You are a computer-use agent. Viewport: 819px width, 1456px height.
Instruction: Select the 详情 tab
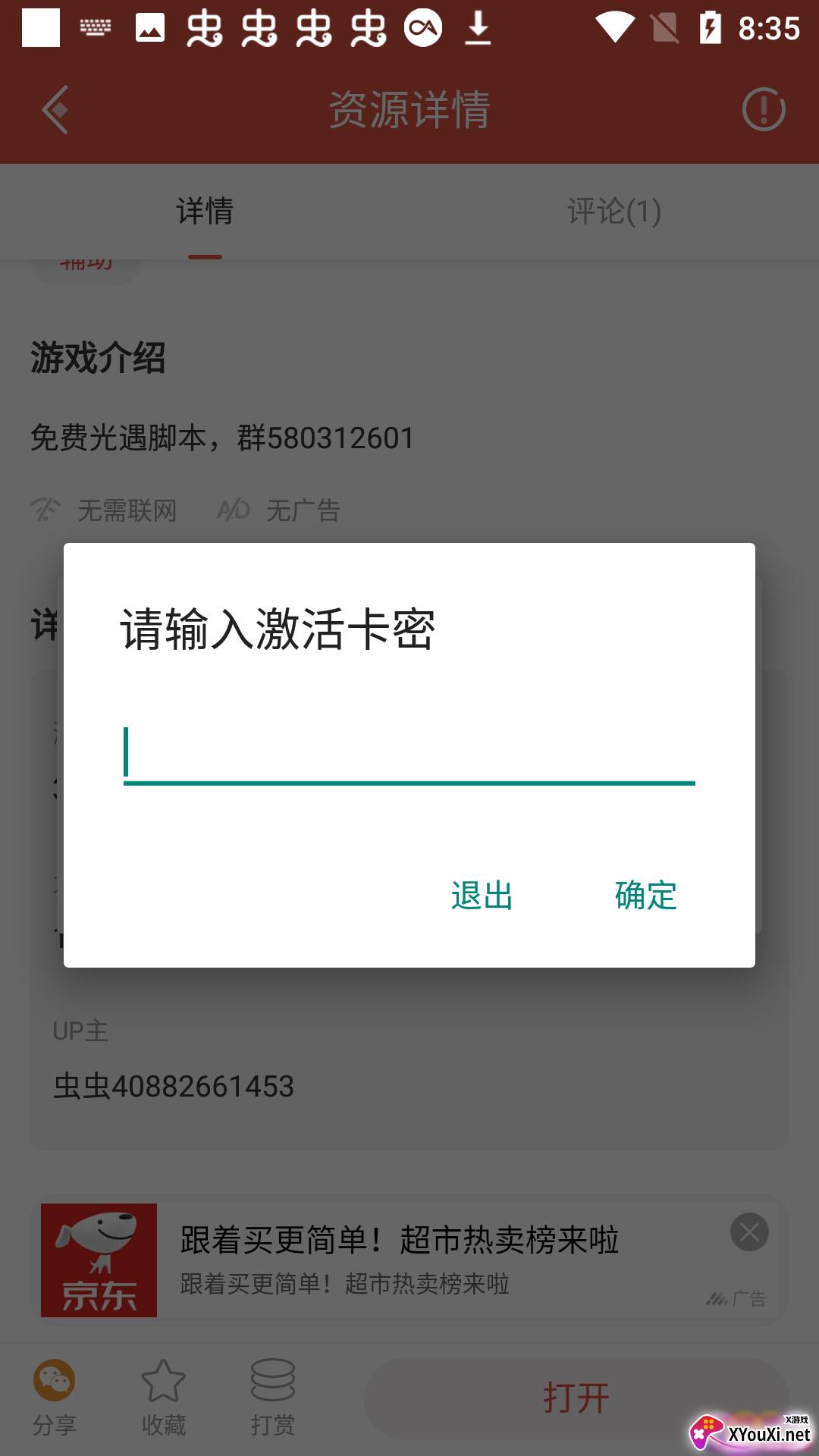(205, 212)
